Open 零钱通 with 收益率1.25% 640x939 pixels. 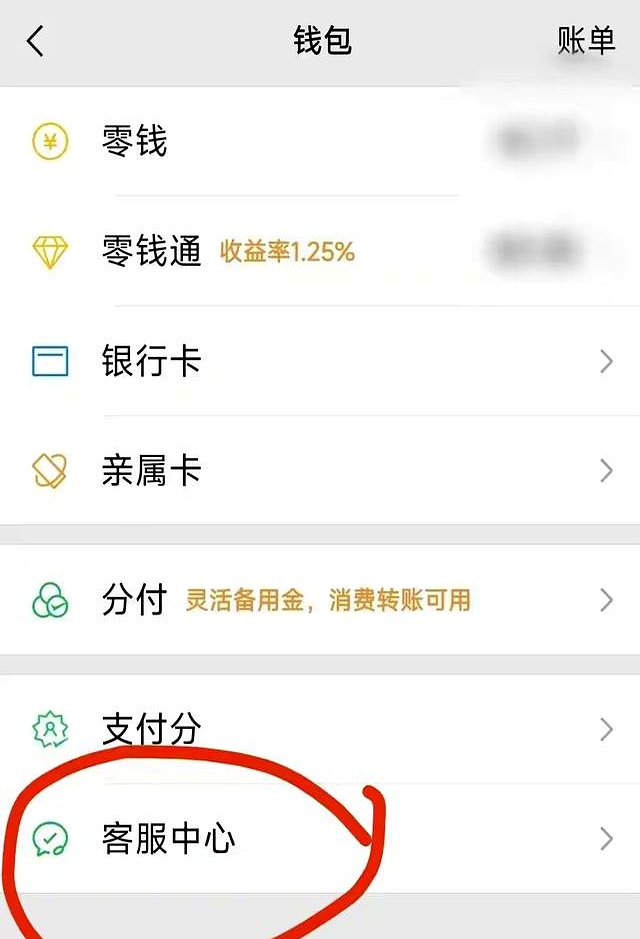click(320, 251)
